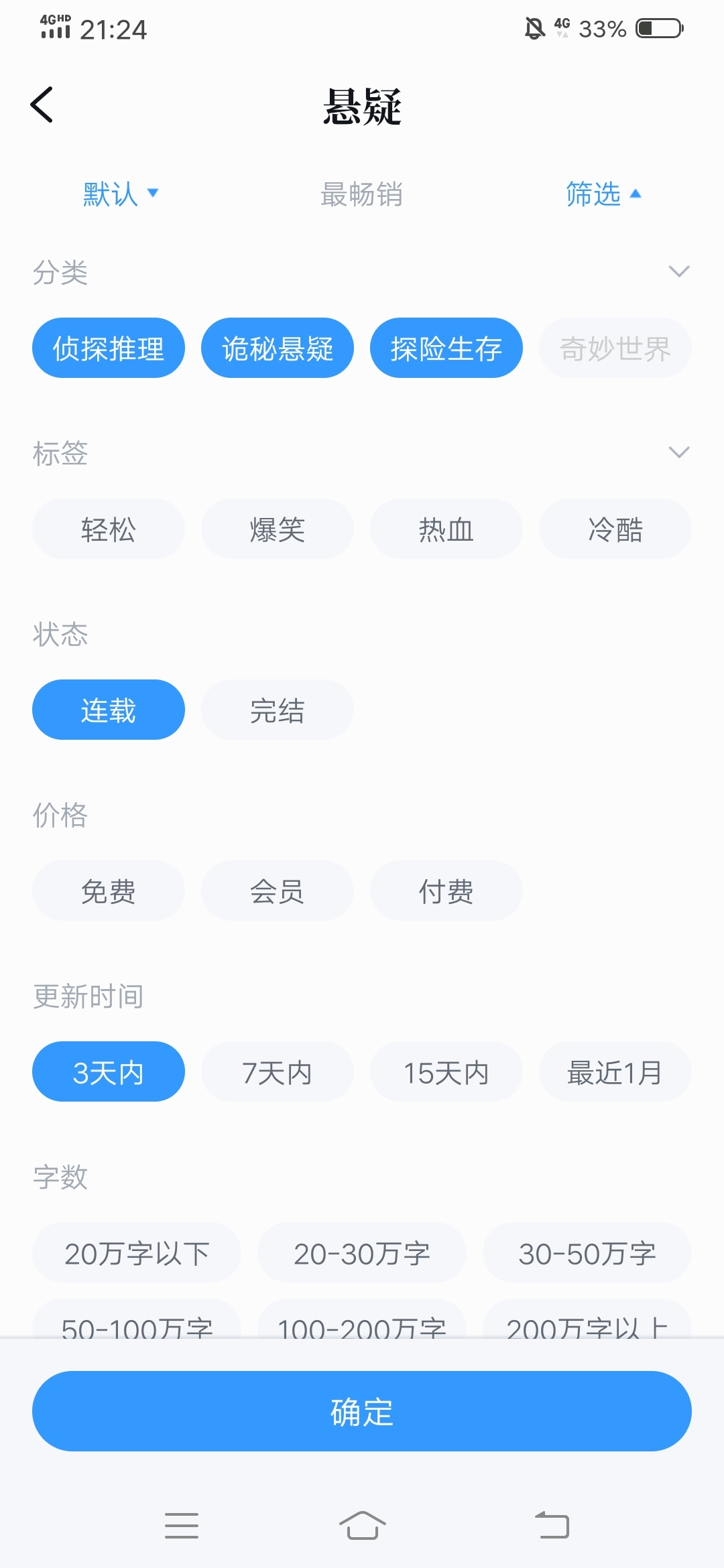This screenshot has width=724, height=1568.
Task: Go back using the top-left arrow
Action: click(42, 105)
